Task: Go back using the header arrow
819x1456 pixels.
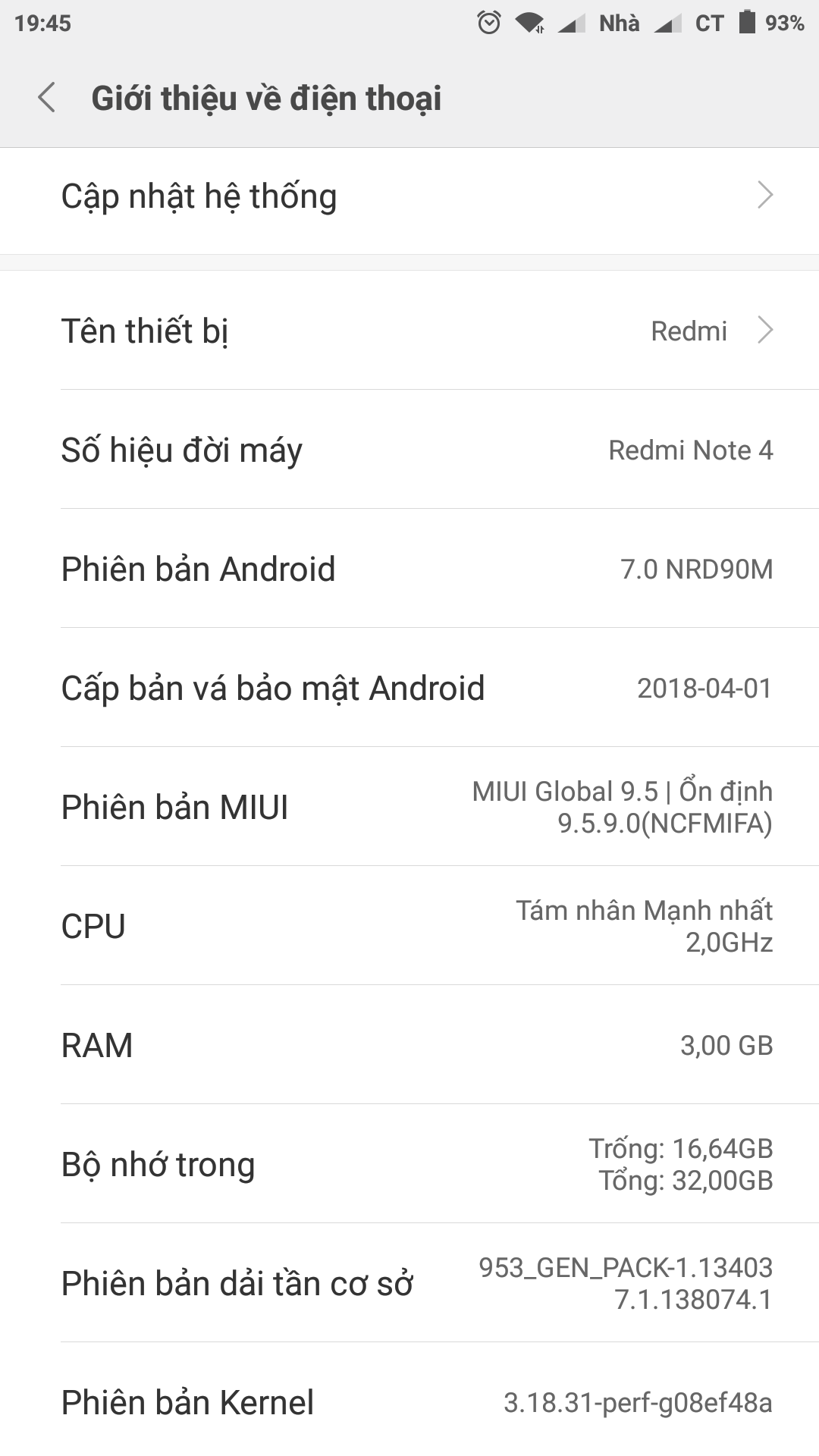Action: tap(47, 98)
